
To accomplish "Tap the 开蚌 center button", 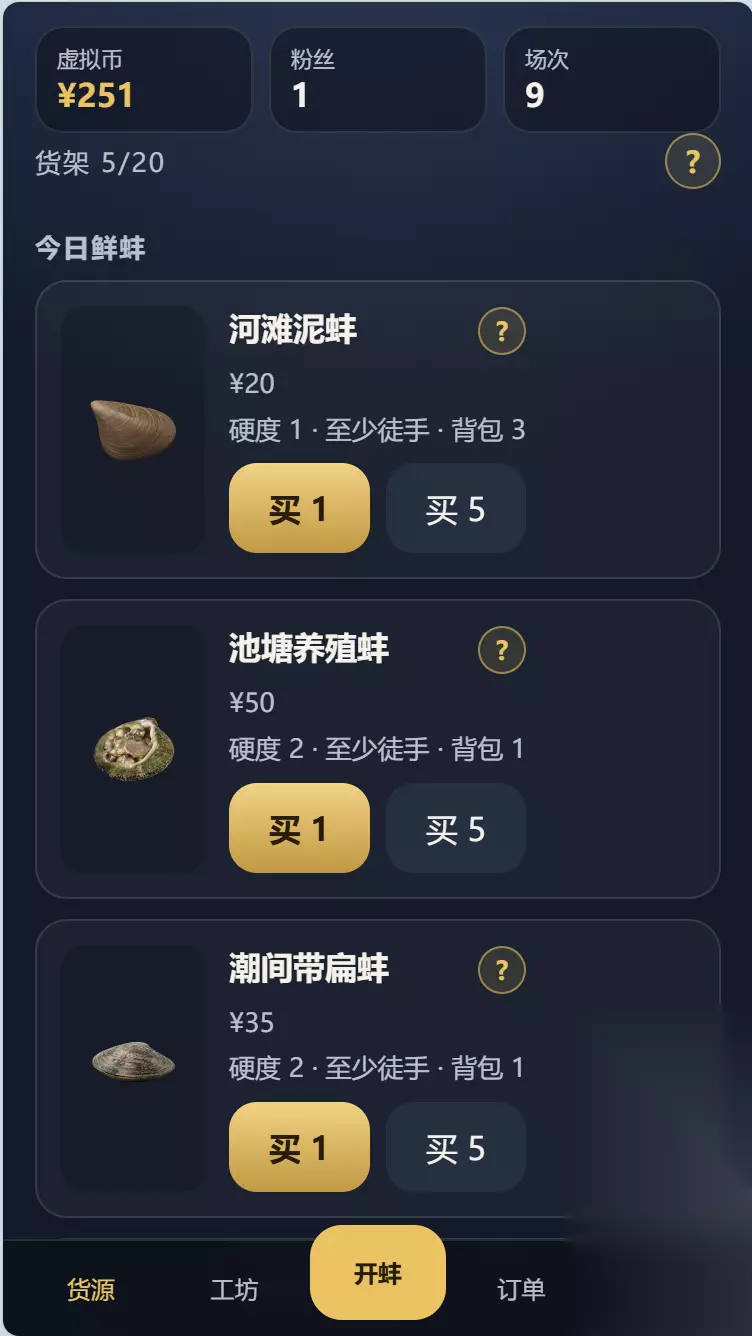I will 378,1273.
